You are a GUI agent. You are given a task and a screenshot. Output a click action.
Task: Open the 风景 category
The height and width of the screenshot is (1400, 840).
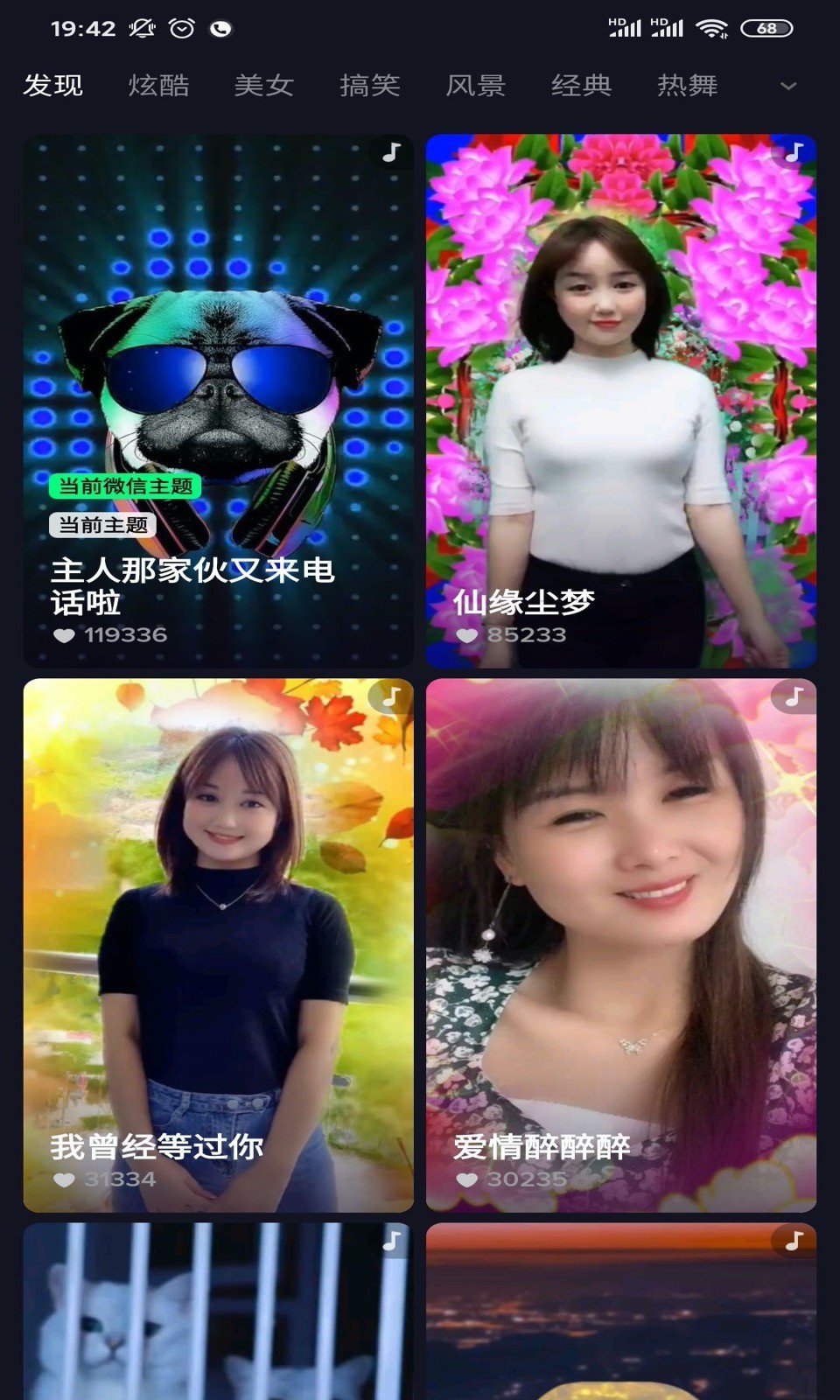(476, 85)
